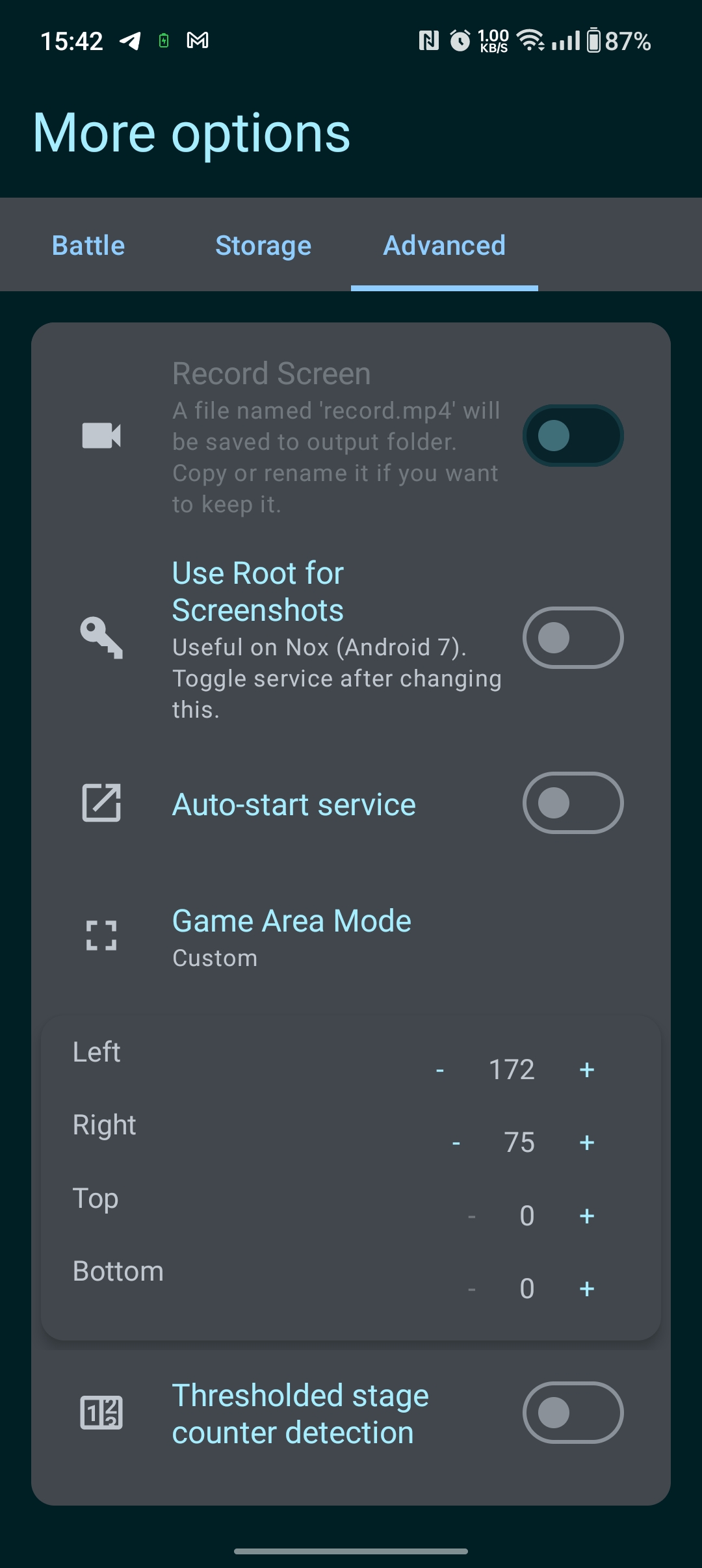
Task: Decrease the Right value with minus button
Action: [456, 1142]
